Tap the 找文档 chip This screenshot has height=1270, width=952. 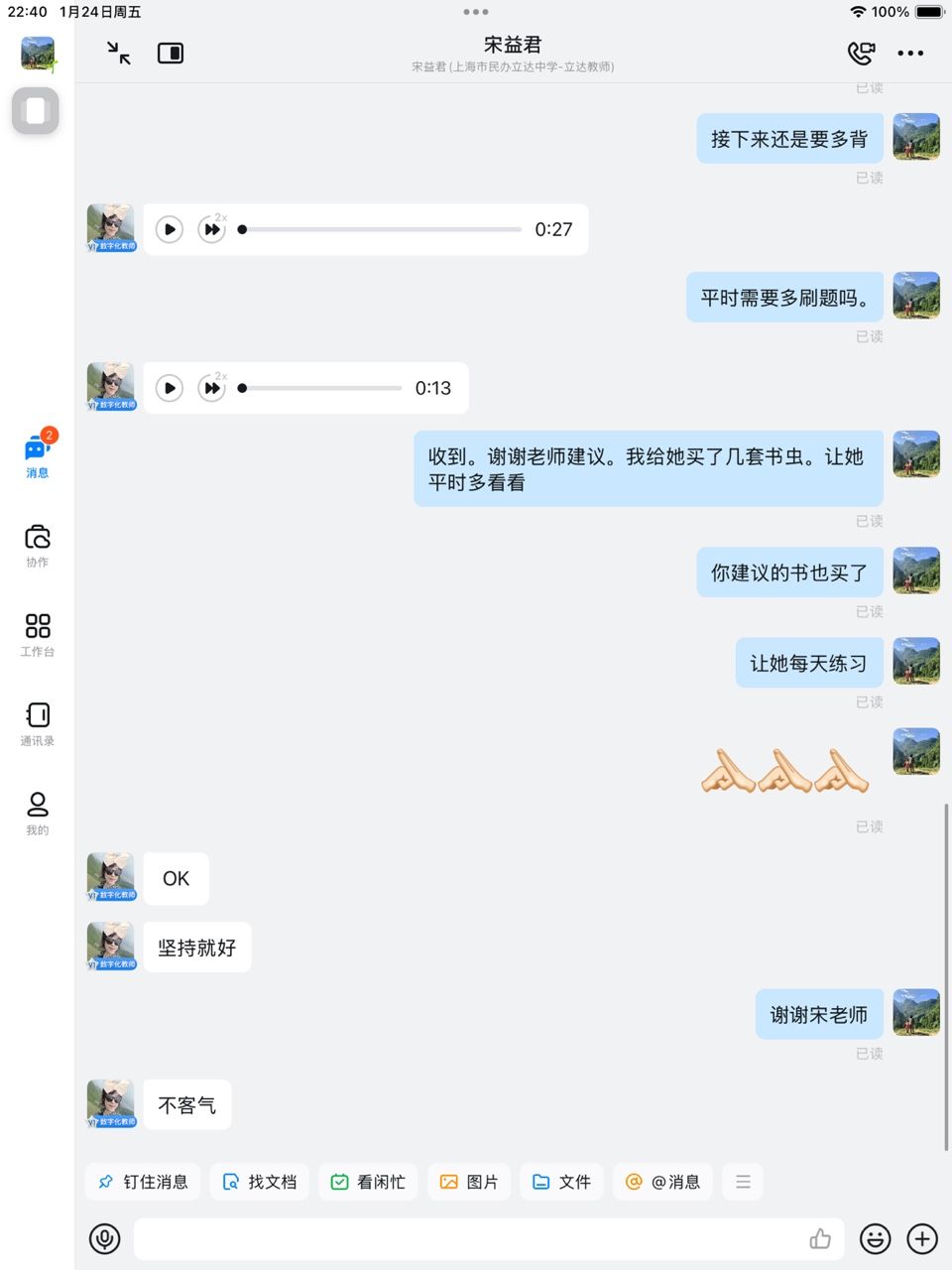point(260,1182)
